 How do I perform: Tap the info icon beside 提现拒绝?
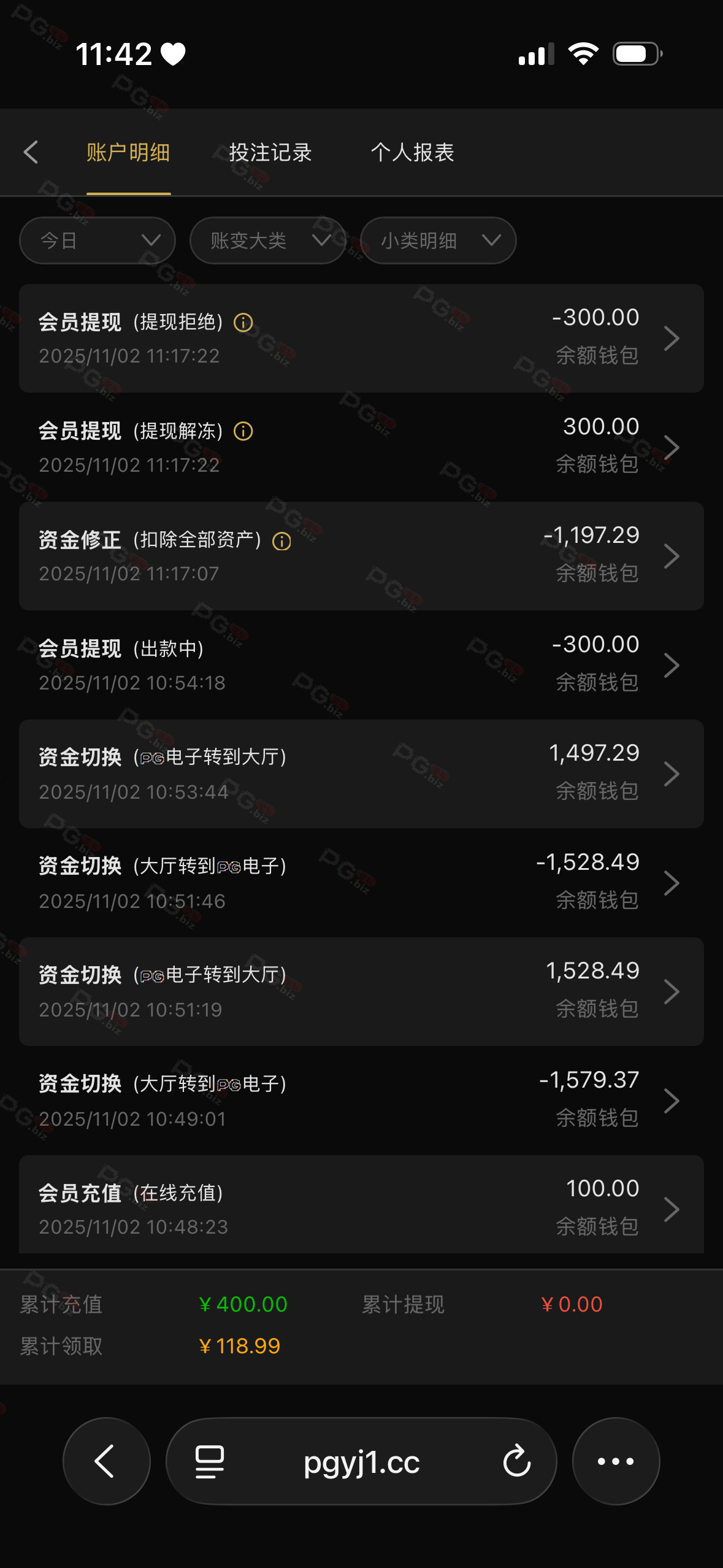click(x=243, y=322)
